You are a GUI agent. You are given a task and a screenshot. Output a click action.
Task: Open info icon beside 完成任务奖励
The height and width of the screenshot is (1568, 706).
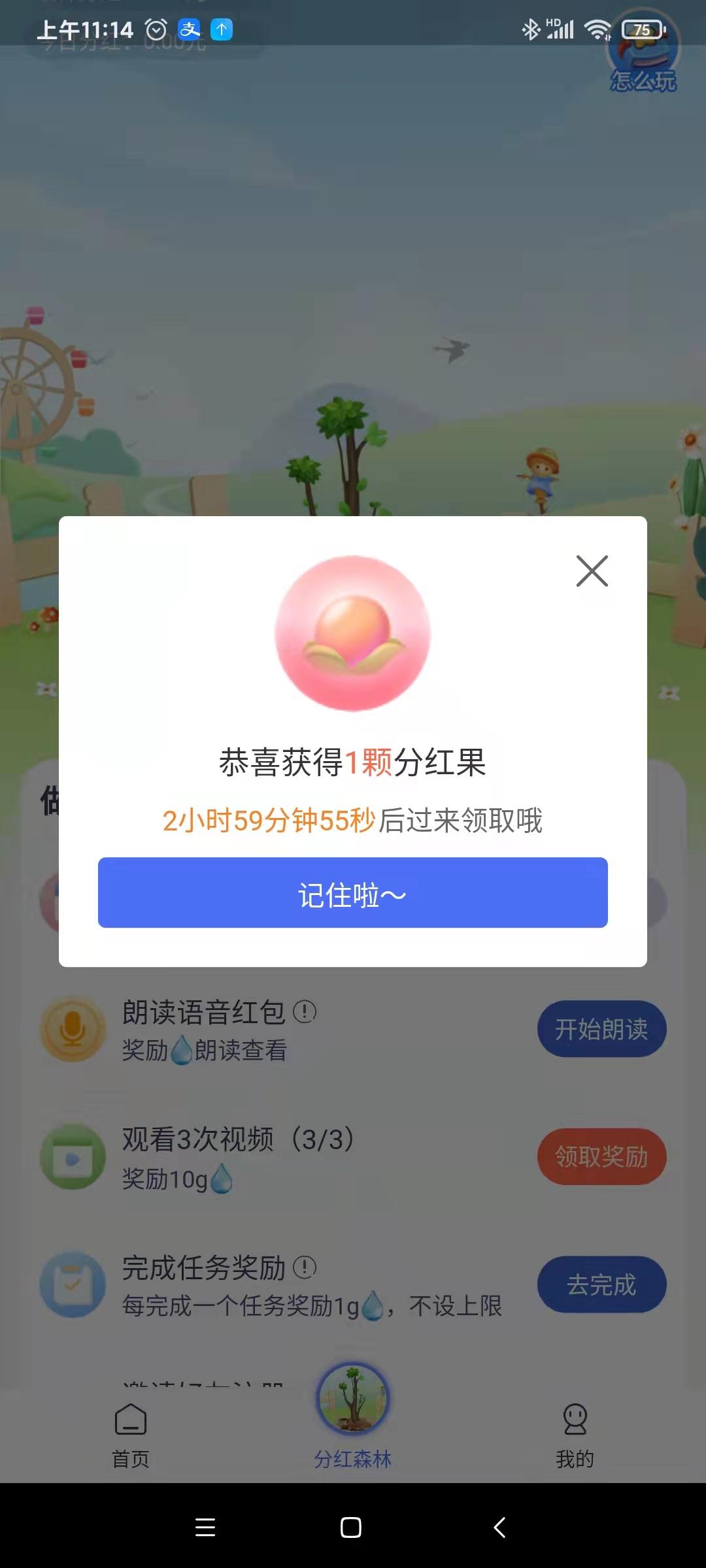(305, 1267)
